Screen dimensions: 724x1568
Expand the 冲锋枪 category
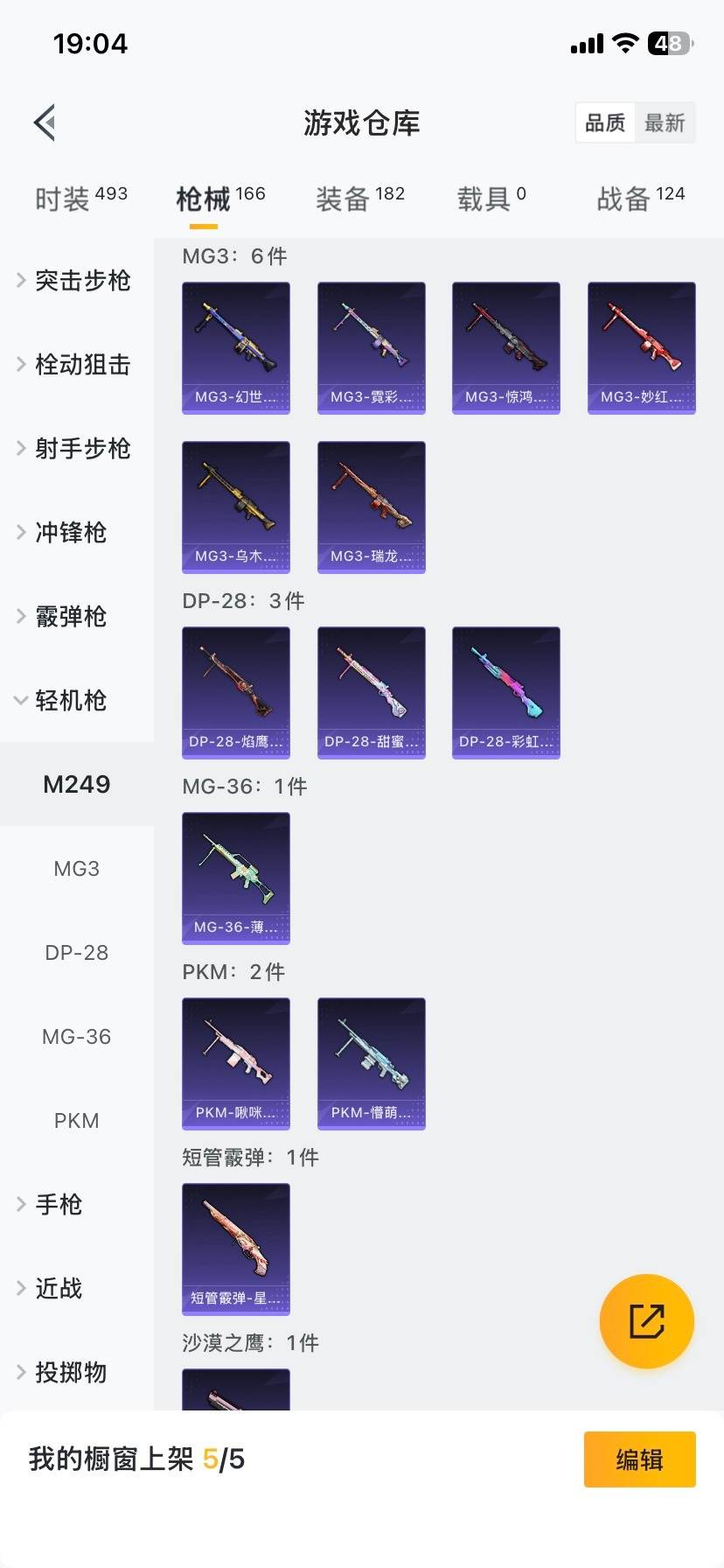(70, 533)
